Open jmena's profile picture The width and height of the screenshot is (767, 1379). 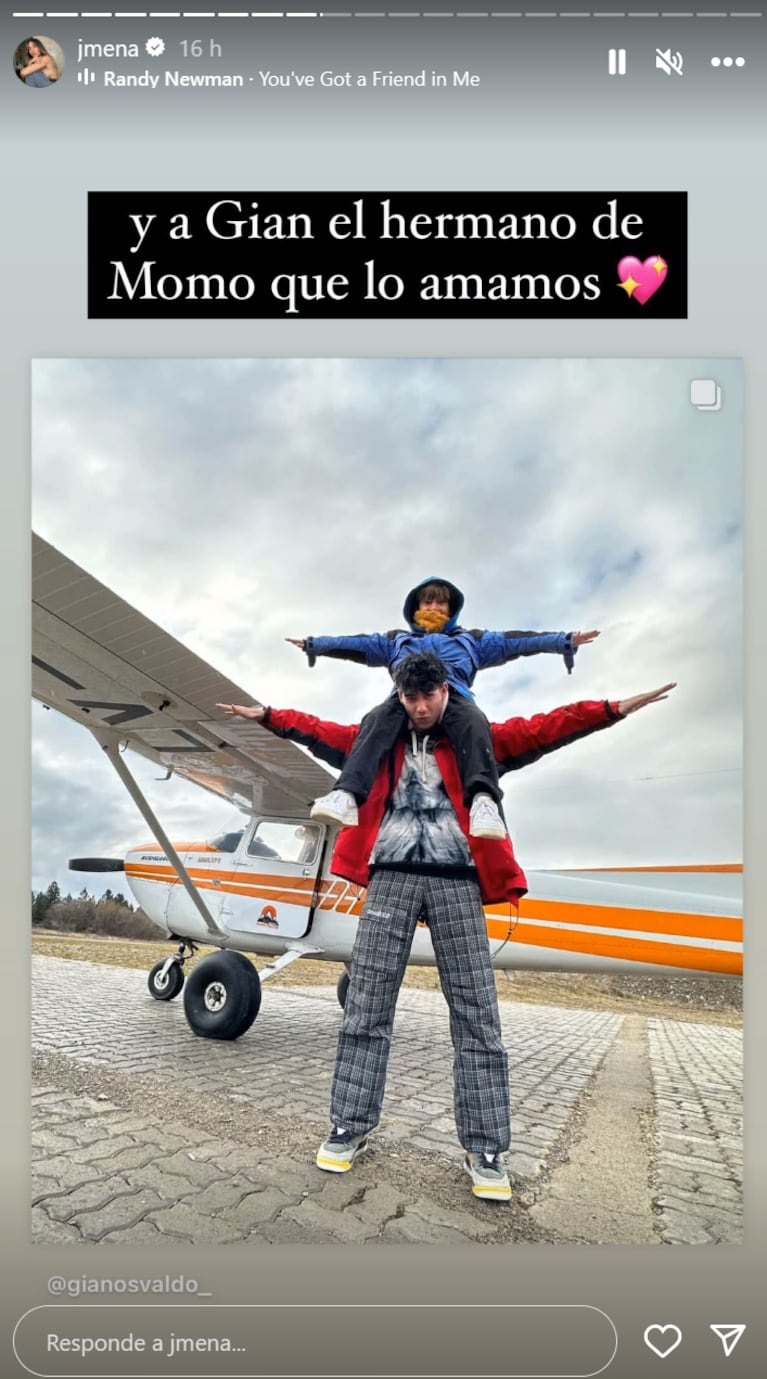click(x=38, y=62)
